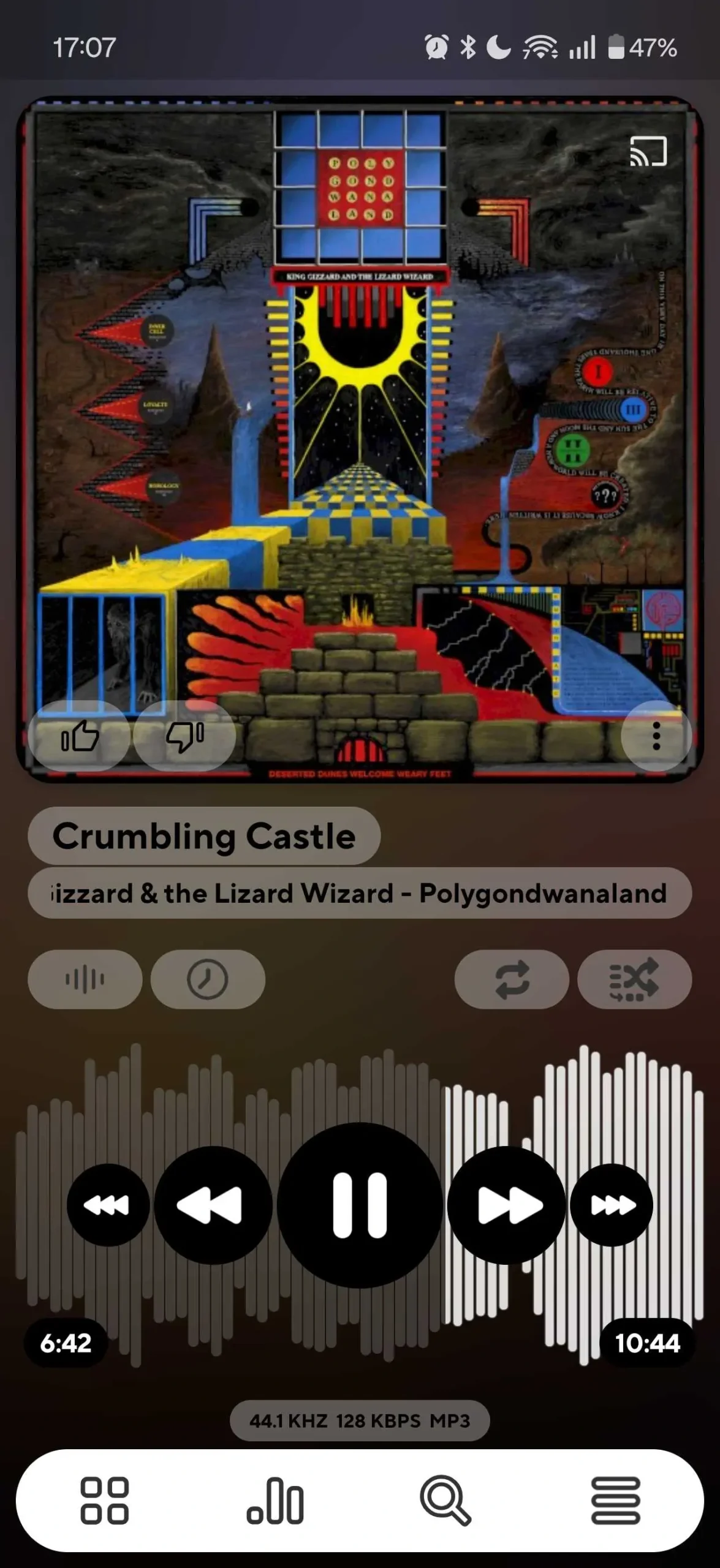The width and height of the screenshot is (720, 1568).
Task: Open the Search section
Action: tap(445, 1502)
